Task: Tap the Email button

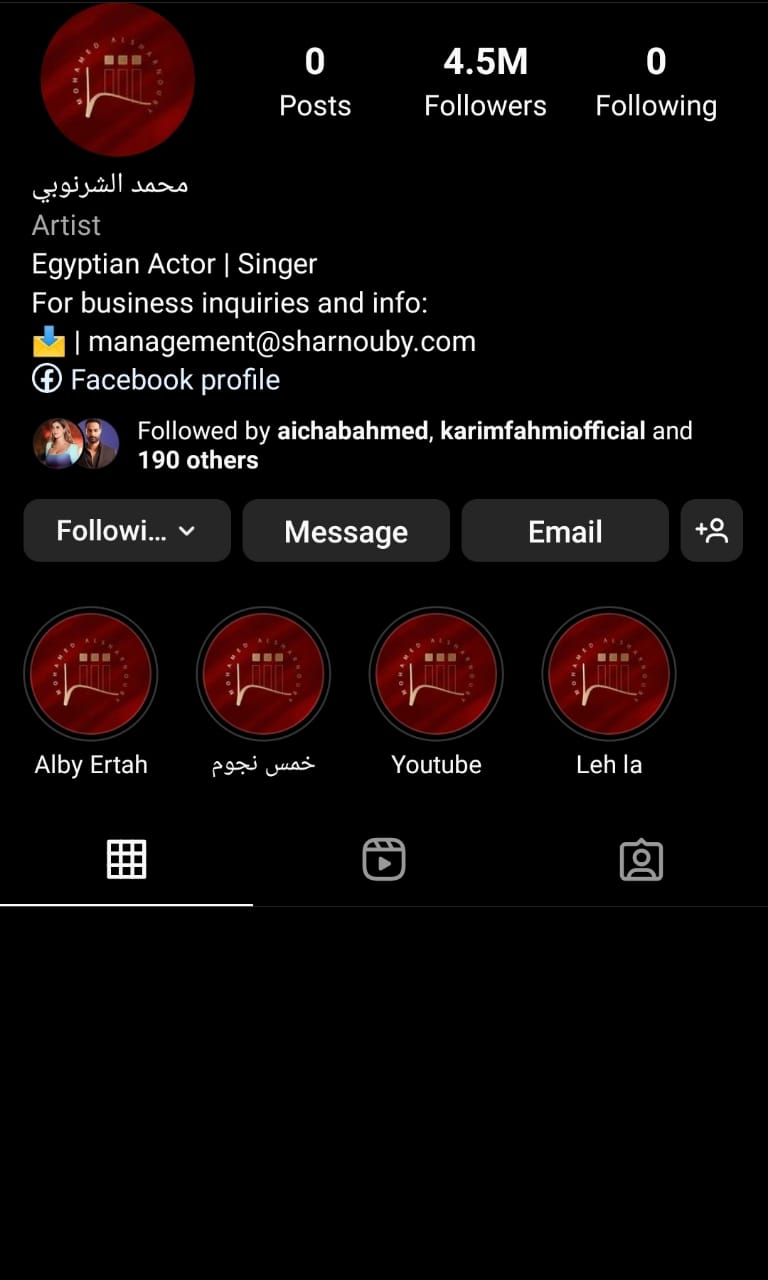Action: point(565,531)
